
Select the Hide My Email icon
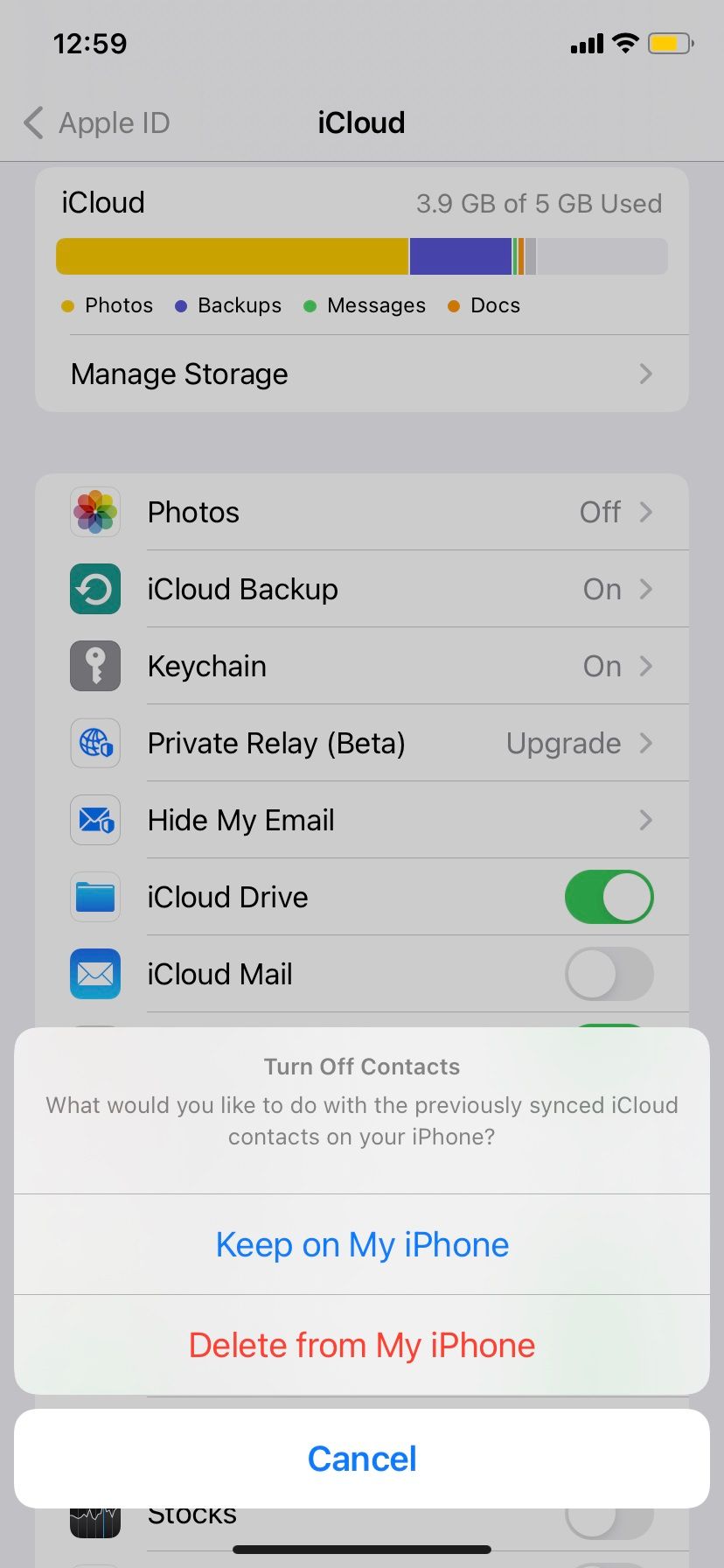94,820
